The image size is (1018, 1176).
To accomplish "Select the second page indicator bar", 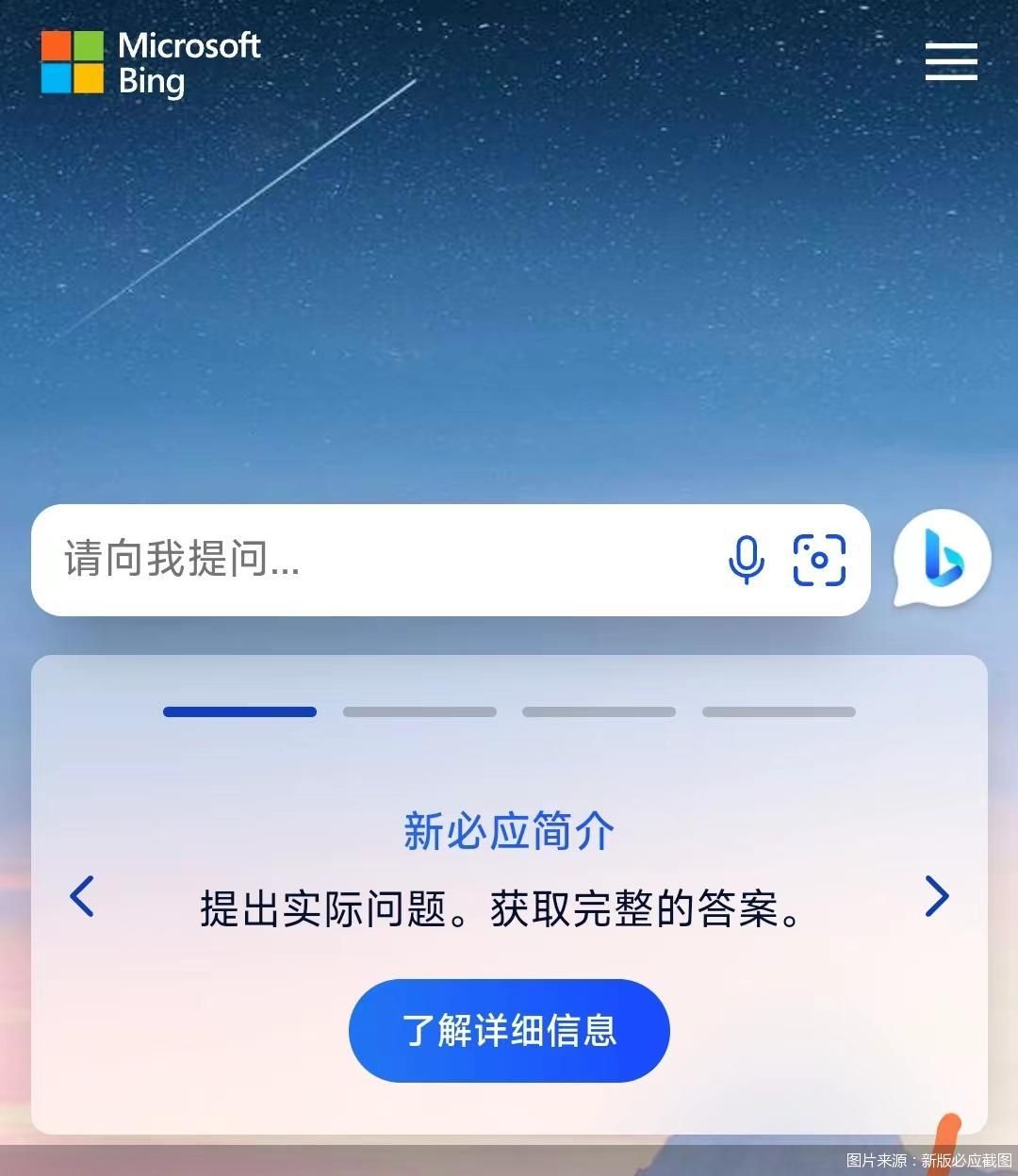I will click(419, 712).
